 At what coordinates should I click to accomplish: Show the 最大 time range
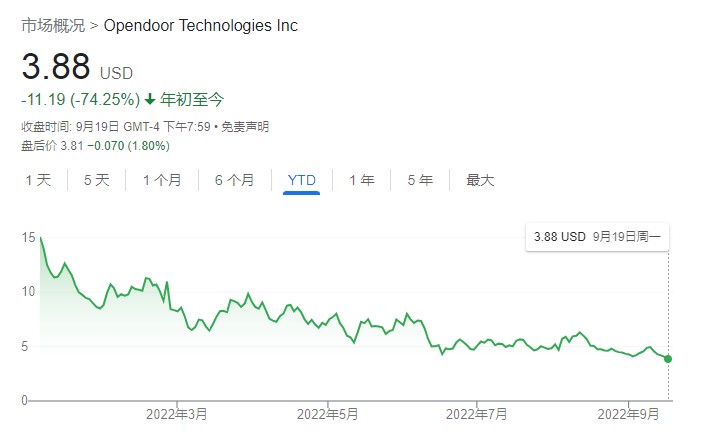pos(480,180)
